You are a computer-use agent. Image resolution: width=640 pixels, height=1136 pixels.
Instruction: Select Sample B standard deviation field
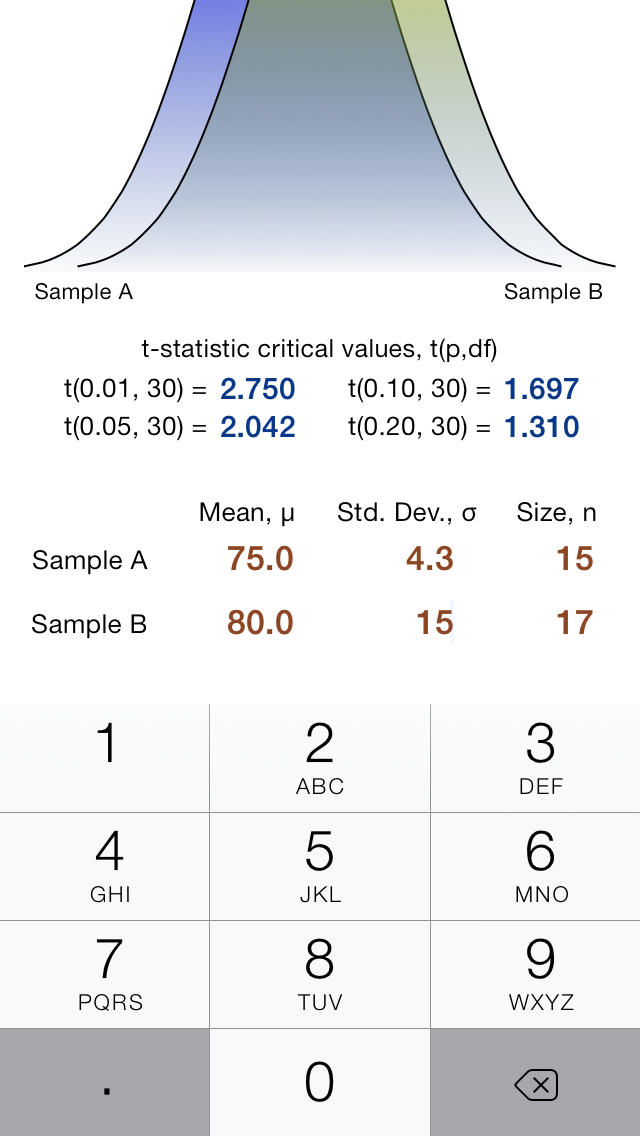click(x=434, y=623)
